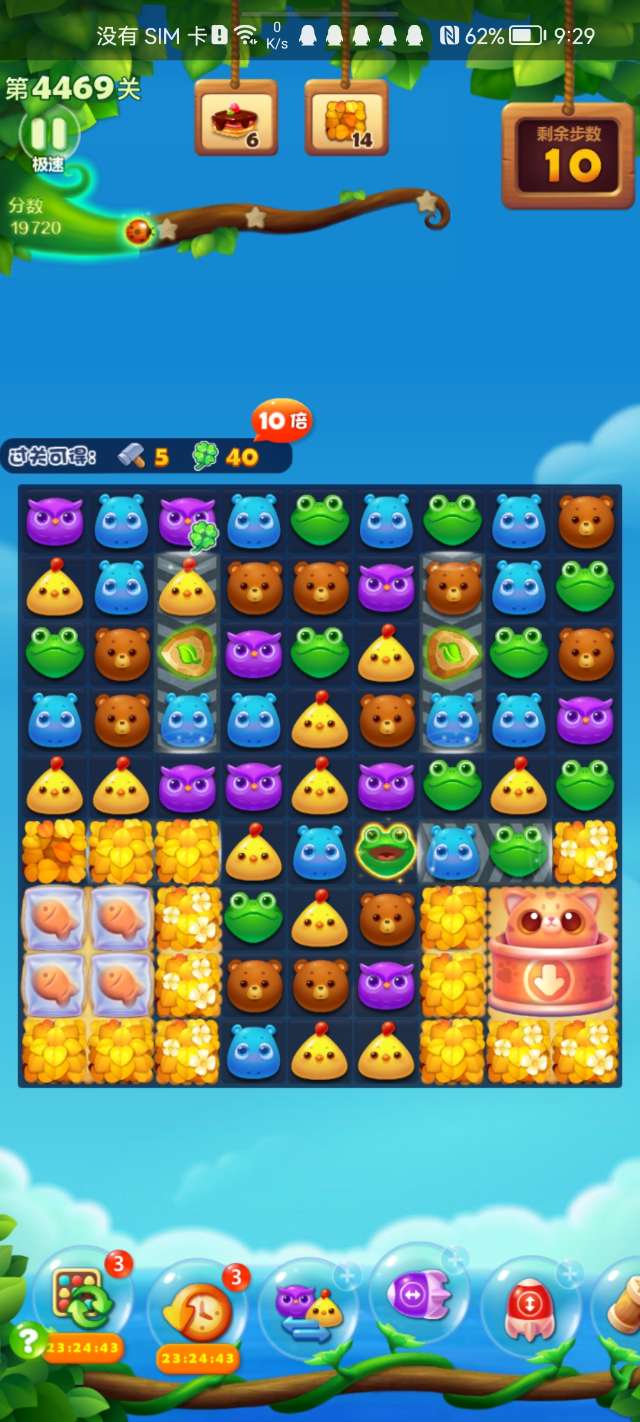Tap the purple owl with clover
The image size is (640, 1422).
188,521
